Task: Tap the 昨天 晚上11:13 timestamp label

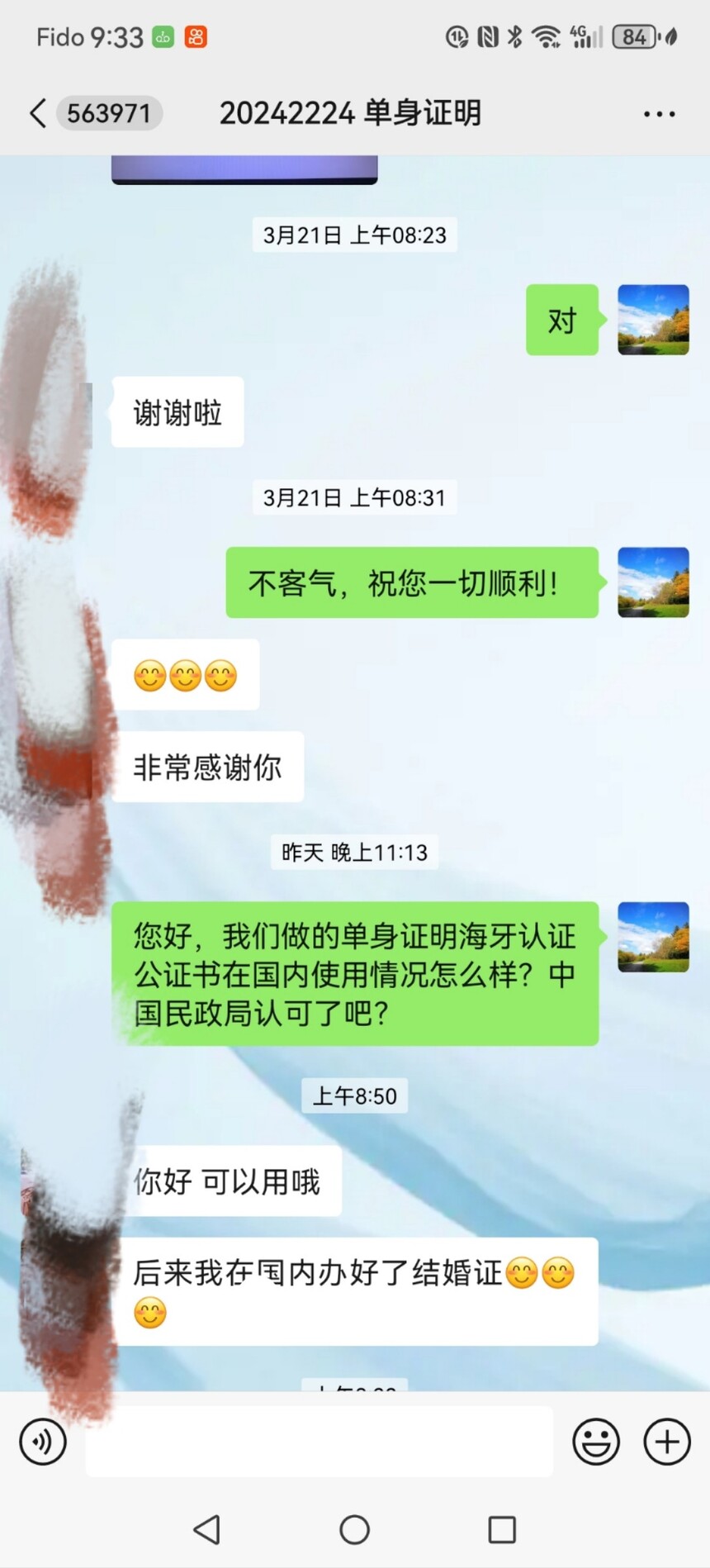Action: click(353, 853)
